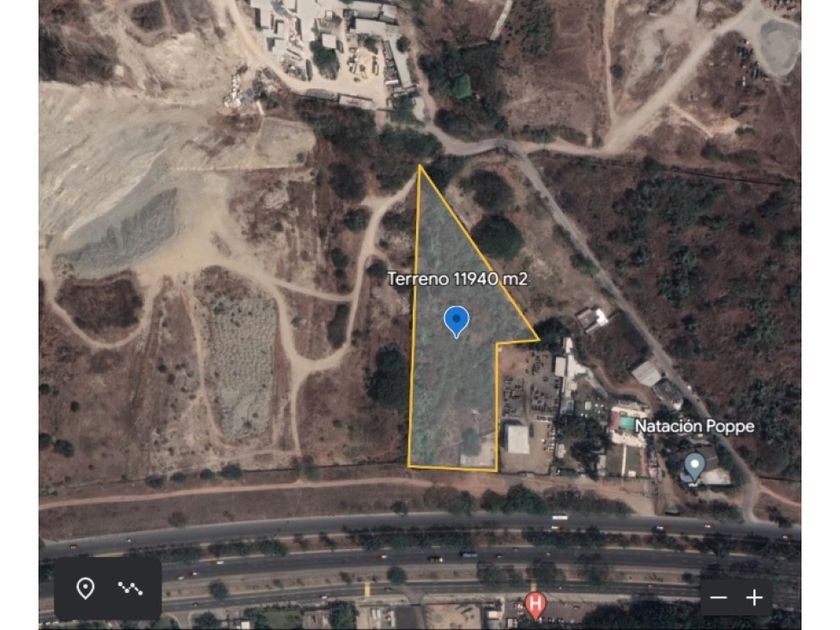Viewport: 840px width, 630px height.
Task: Select the draw line or path tool
Action: pos(130,588)
